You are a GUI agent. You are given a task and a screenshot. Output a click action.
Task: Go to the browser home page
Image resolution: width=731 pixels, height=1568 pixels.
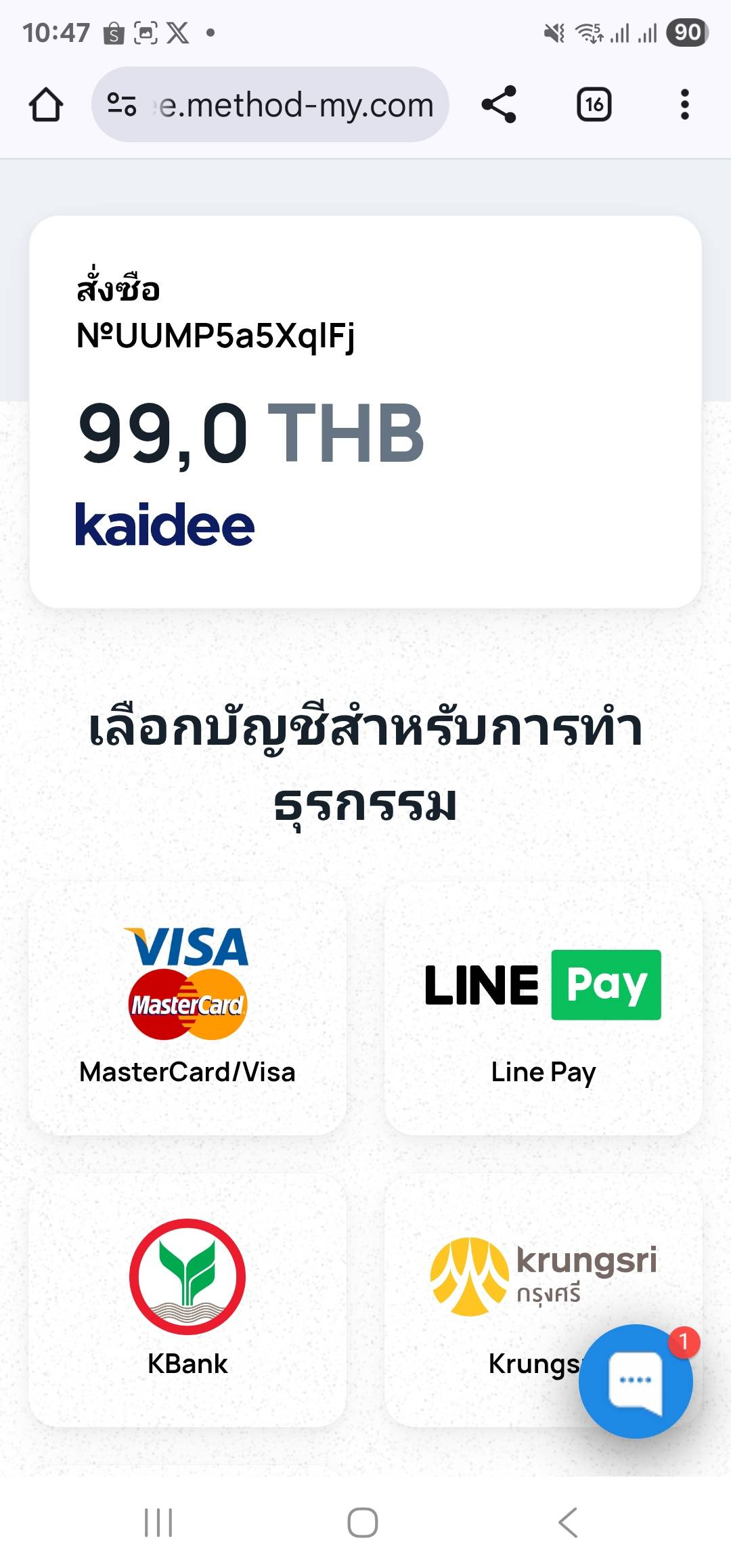[x=46, y=105]
